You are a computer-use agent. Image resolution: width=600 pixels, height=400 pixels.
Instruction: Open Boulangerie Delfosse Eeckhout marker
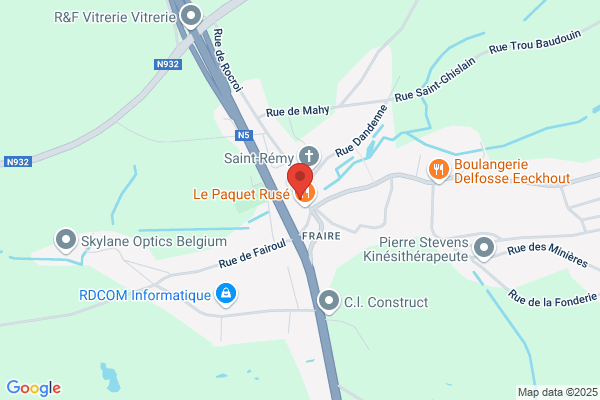pos(439,170)
